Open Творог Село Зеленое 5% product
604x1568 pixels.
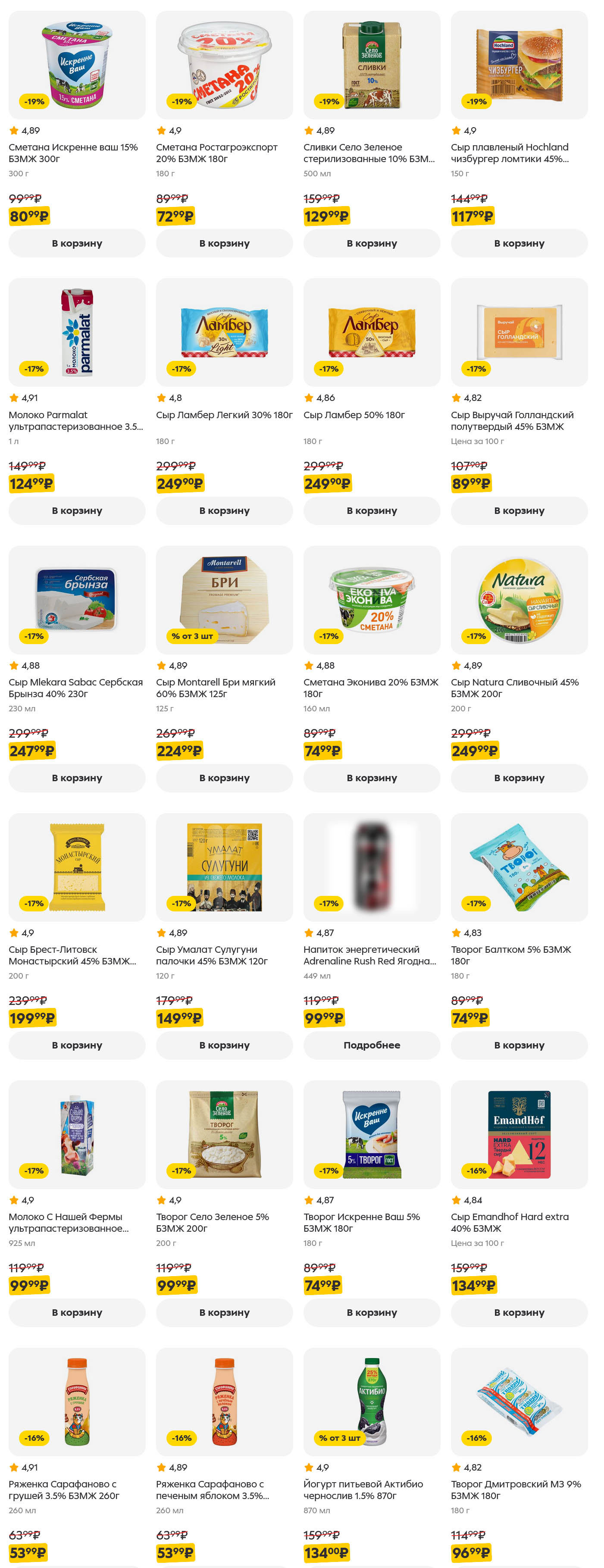[224, 1134]
